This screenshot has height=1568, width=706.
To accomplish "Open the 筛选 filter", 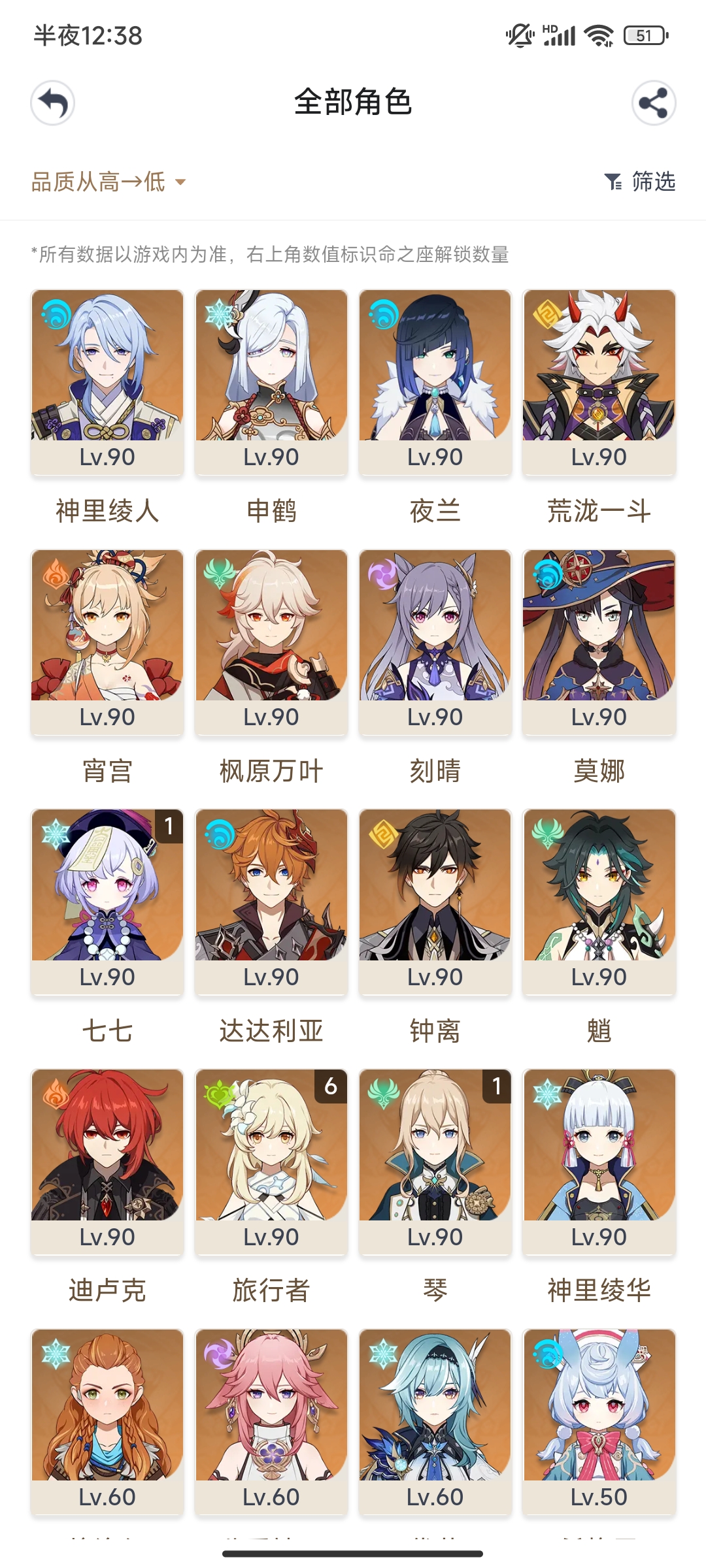I will coord(640,182).
